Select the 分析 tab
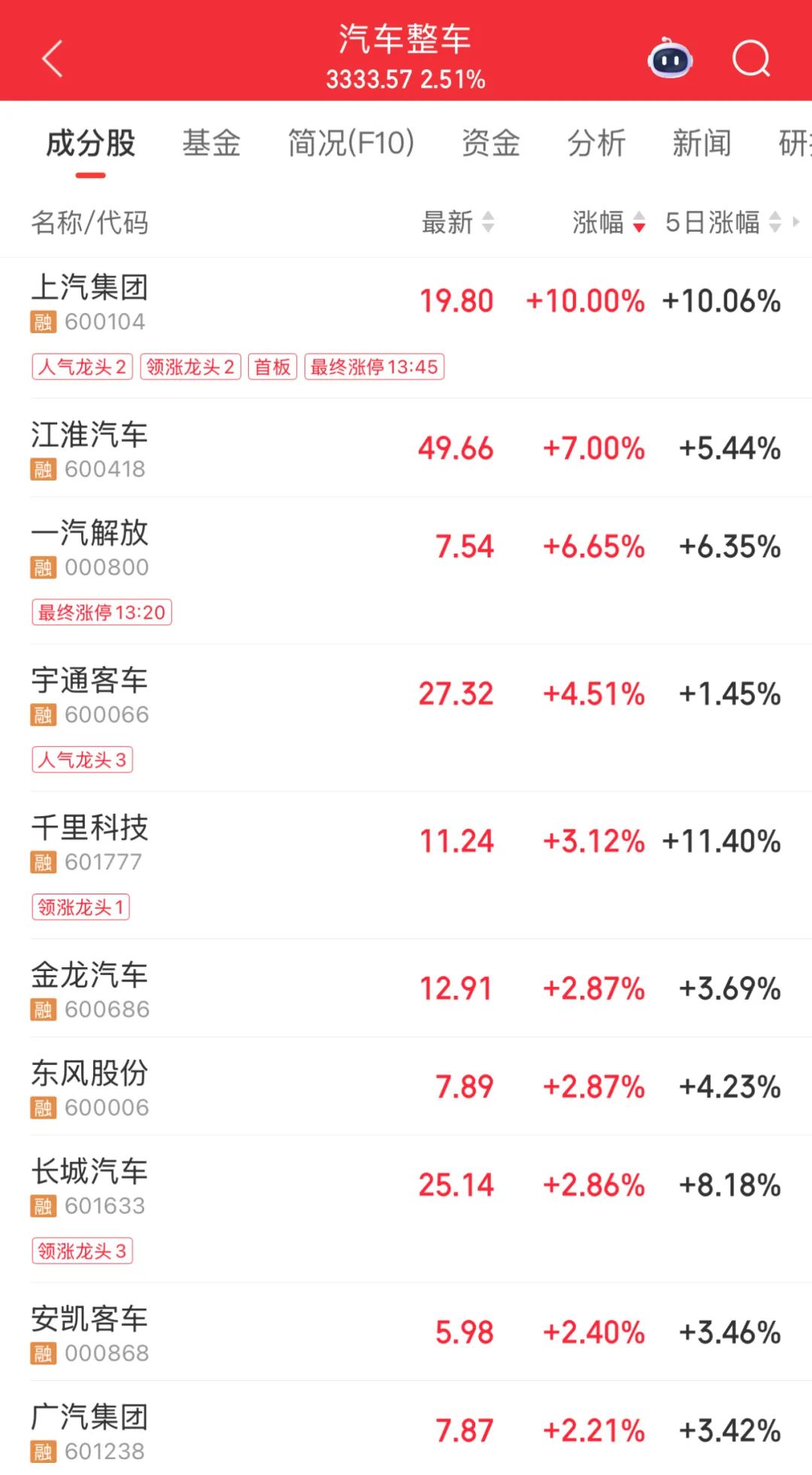 point(596,143)
